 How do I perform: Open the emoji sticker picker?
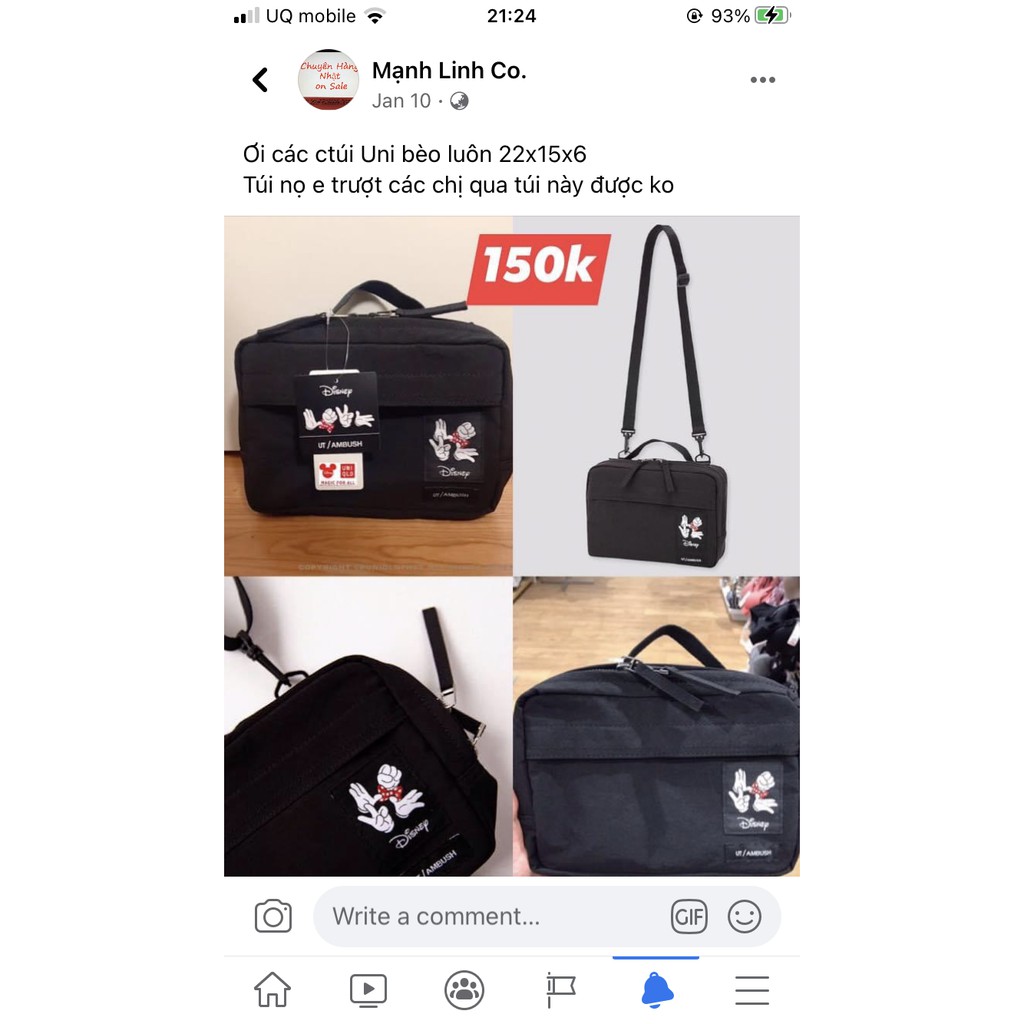point(744,916)
